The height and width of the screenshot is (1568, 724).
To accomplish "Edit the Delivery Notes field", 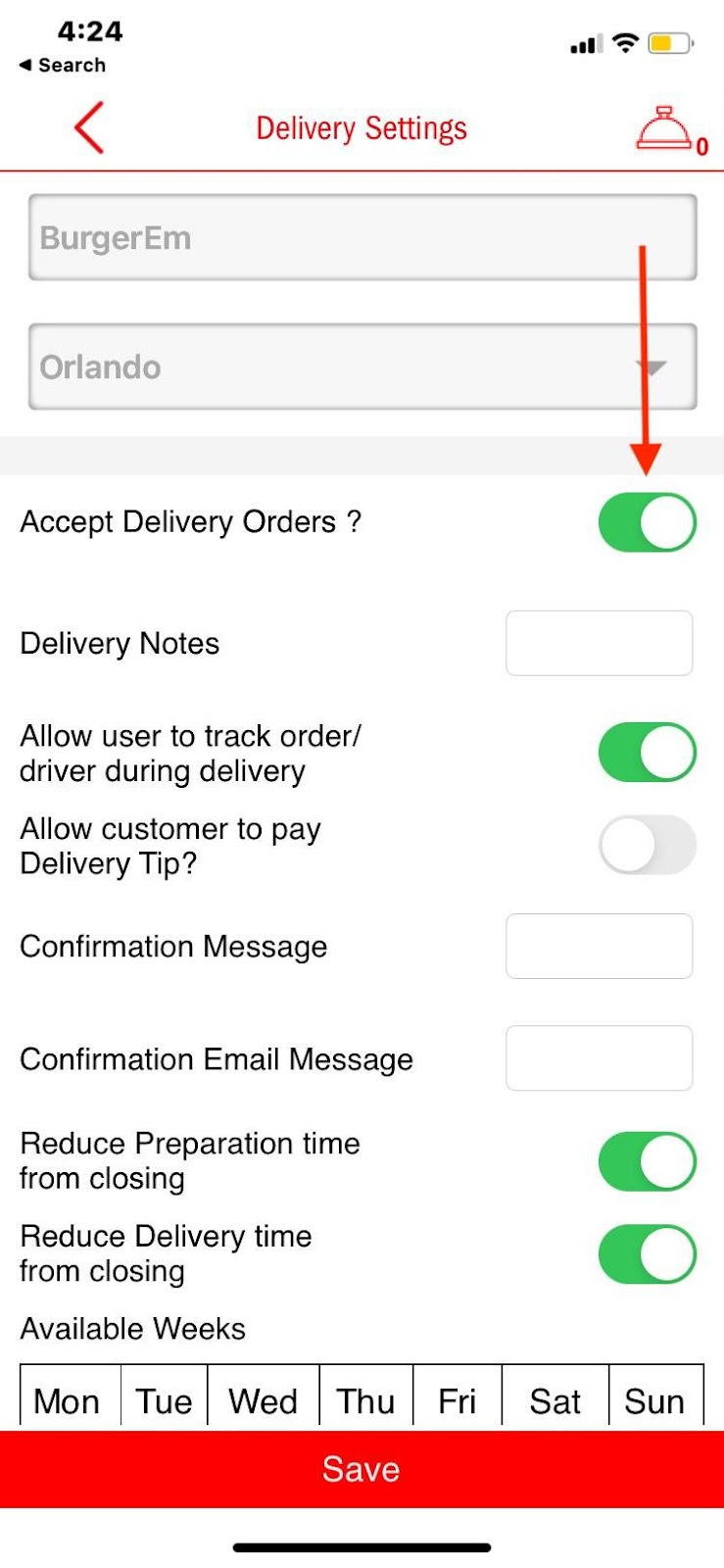I will coord(599,644).
